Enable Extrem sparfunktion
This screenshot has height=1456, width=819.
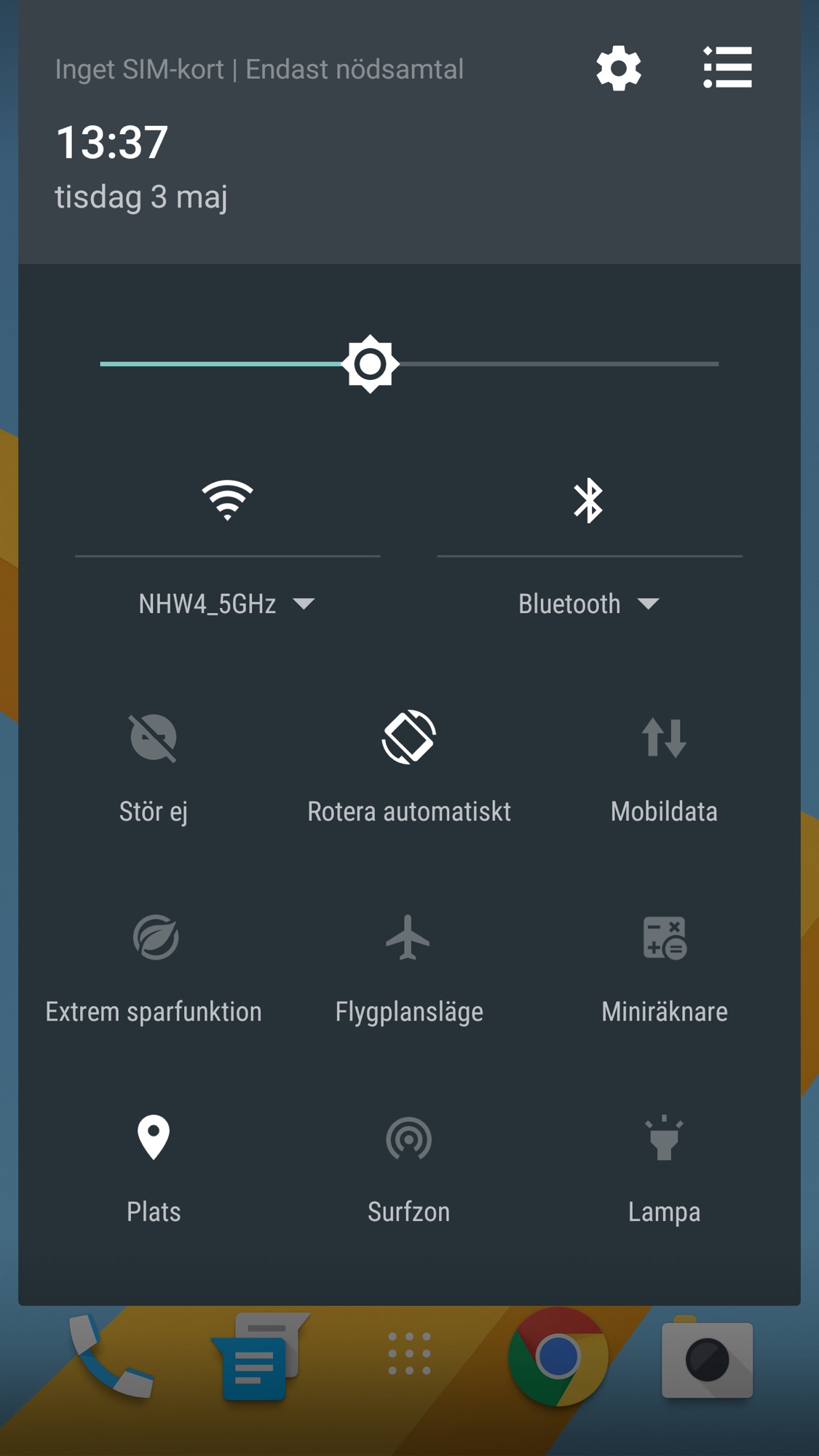(x=155, y=938)
